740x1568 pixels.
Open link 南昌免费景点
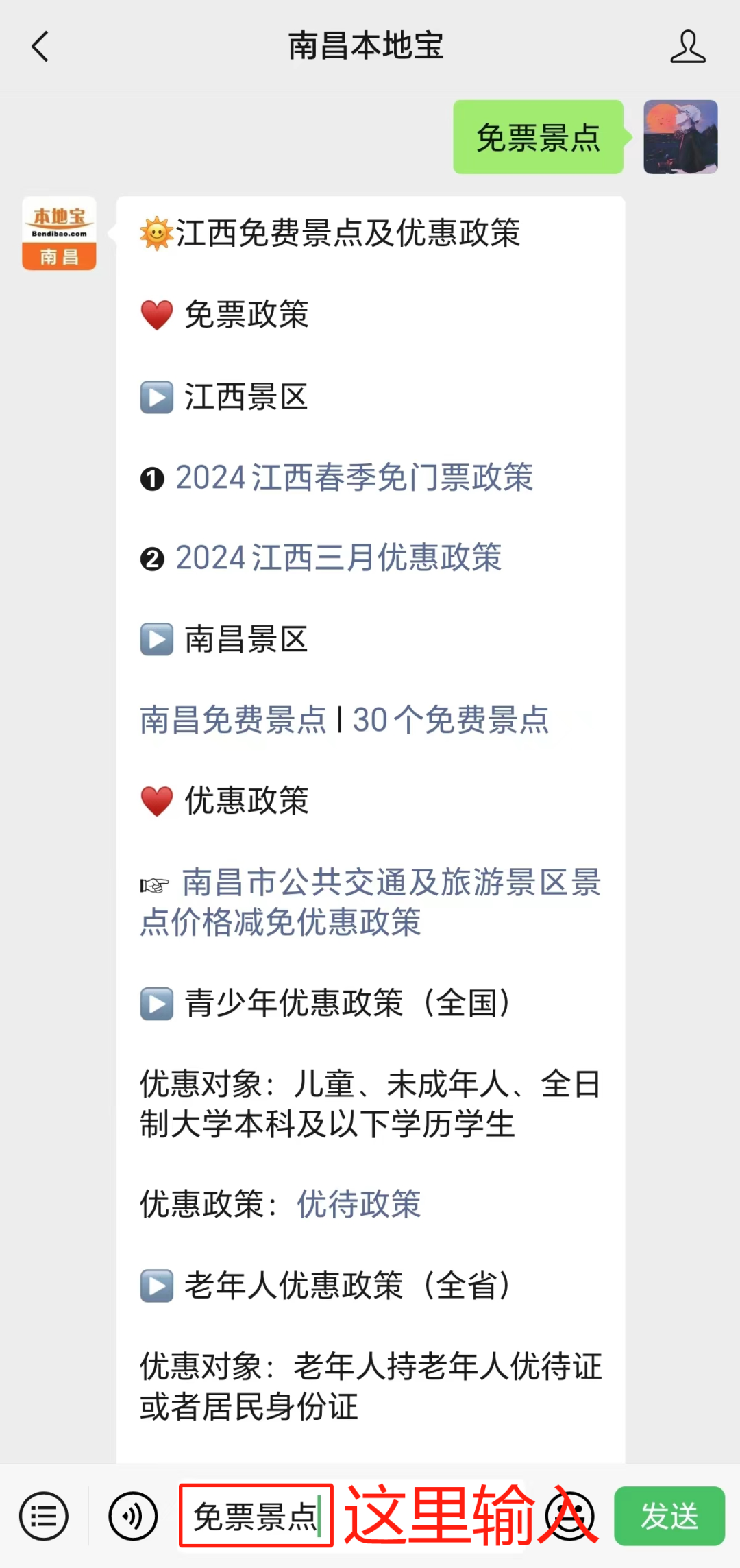click(233, 720)
